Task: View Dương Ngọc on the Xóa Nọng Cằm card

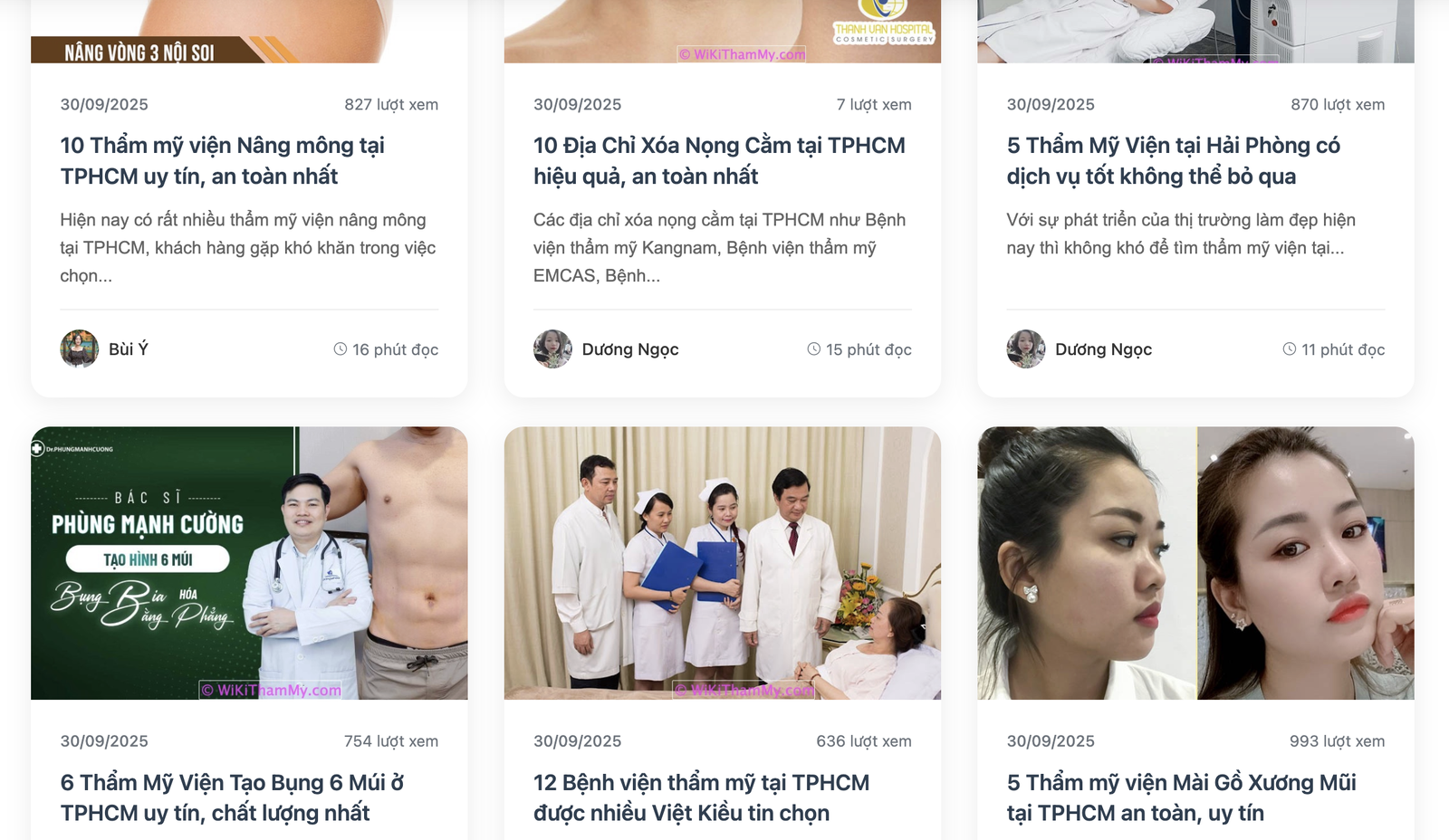Action: [x=629, y=349]
